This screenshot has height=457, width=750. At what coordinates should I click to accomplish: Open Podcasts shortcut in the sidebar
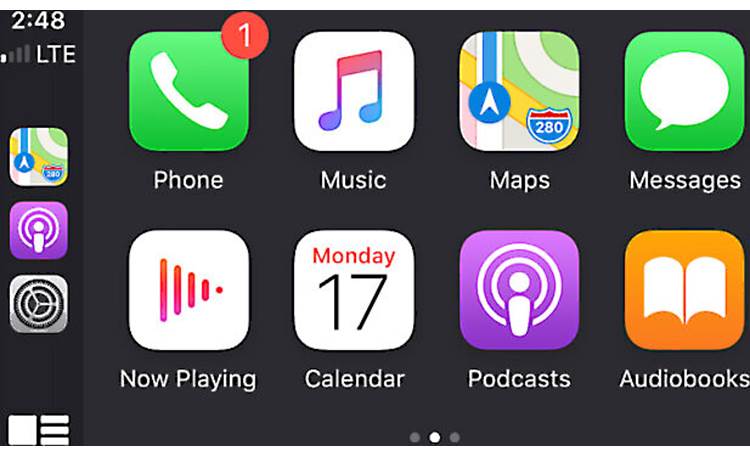(x=39, y=230)
